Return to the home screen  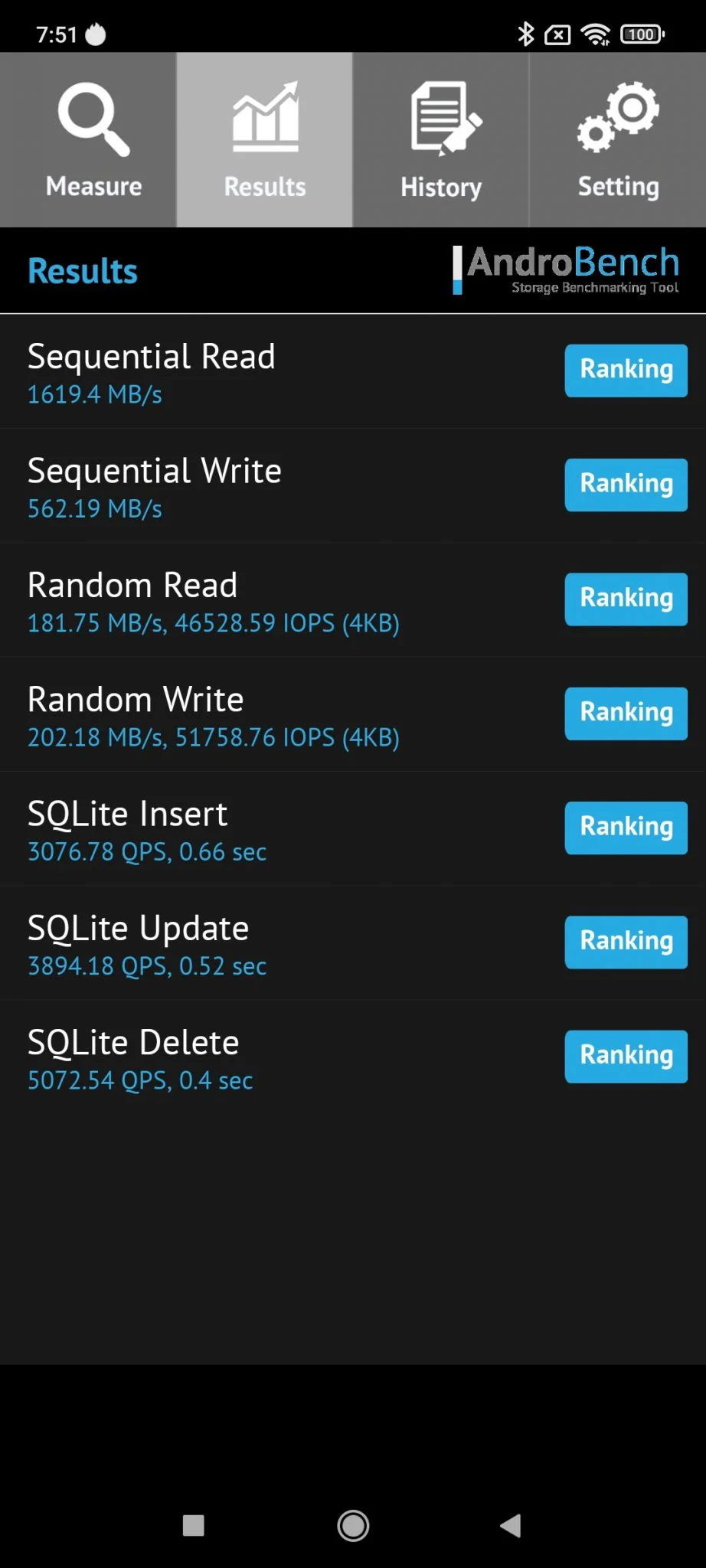click(353, 1525)
